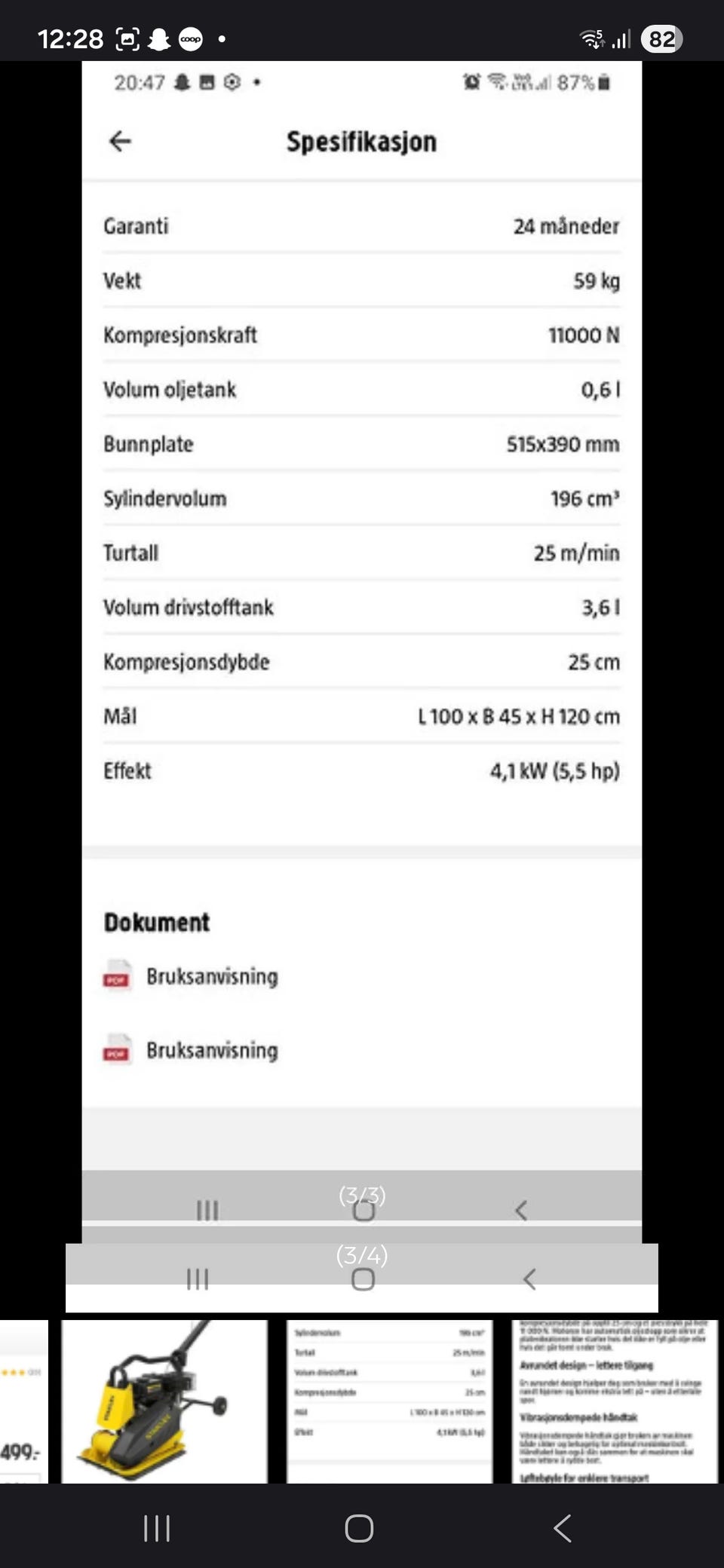
Task: Open the second Bruksanvisning document link
Action: pyautogui.click(x=212, y=1050)
